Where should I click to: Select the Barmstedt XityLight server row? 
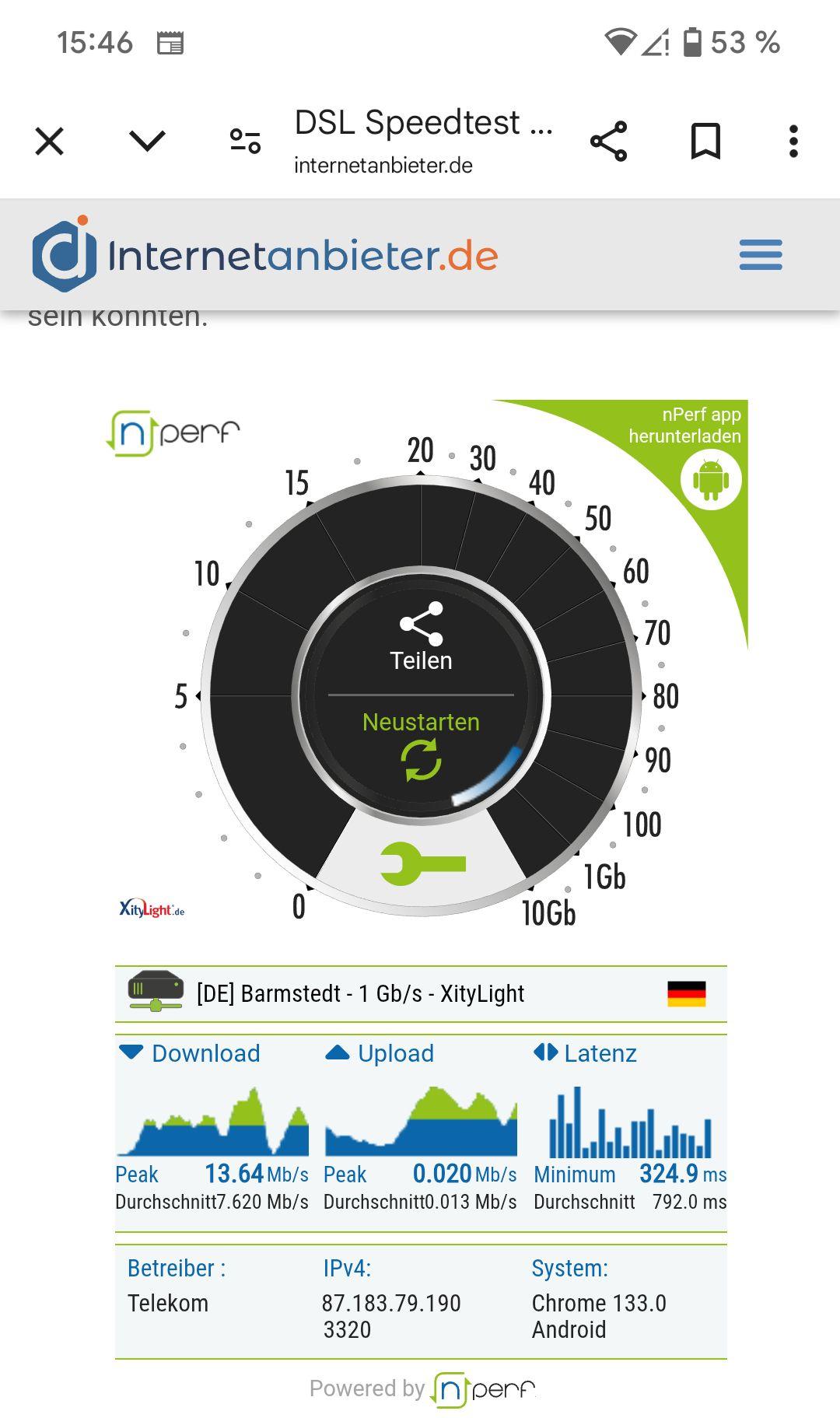pyautogui.click(x=420, y=993)
